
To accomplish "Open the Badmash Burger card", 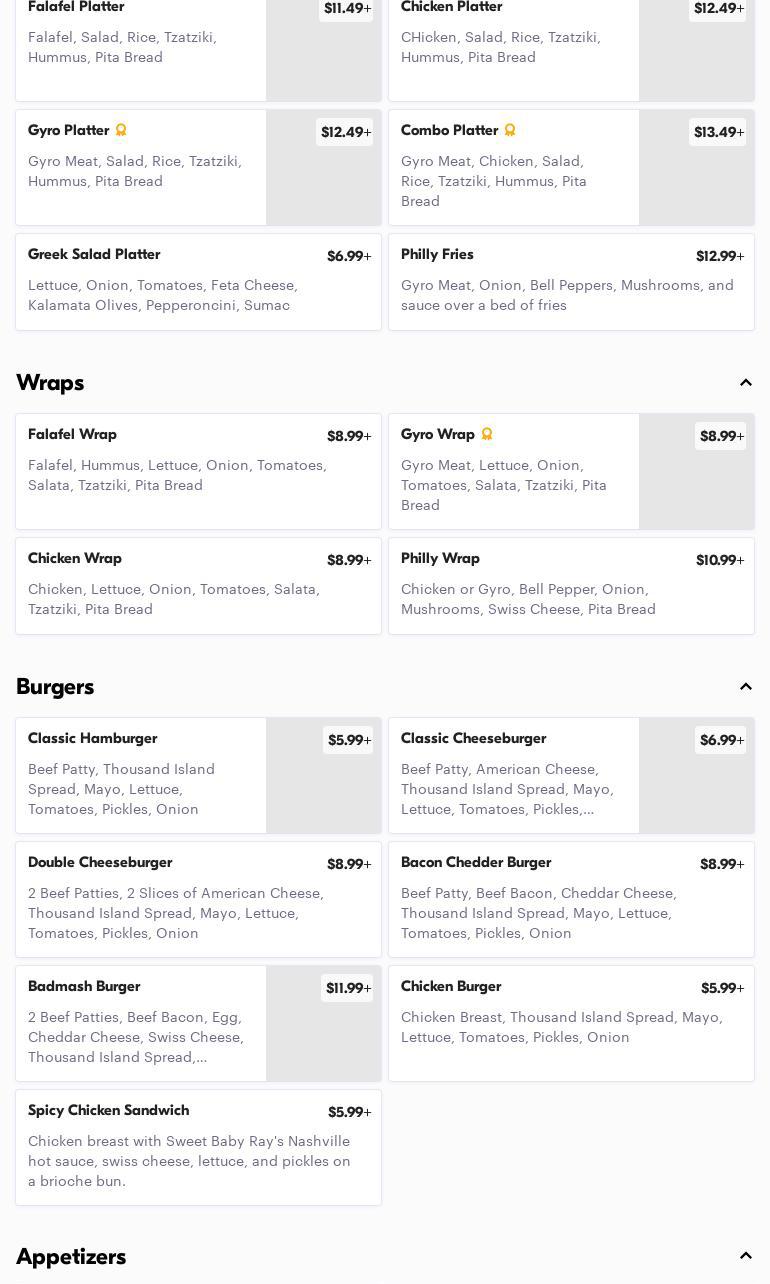I will pyautogui.click(x=141, y=1023).
